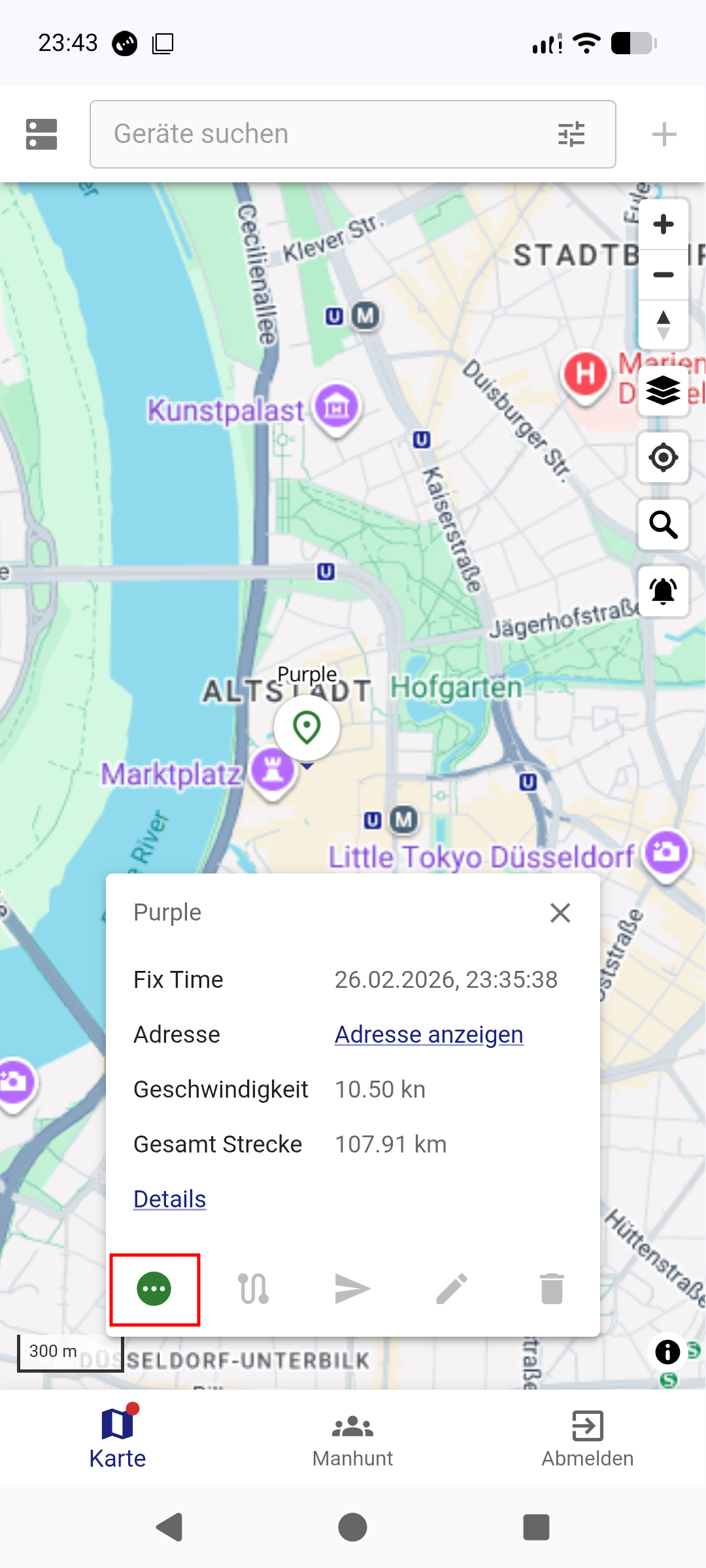
Task: Select the edit pencil icon for Purple
Action: (452, 1288)
